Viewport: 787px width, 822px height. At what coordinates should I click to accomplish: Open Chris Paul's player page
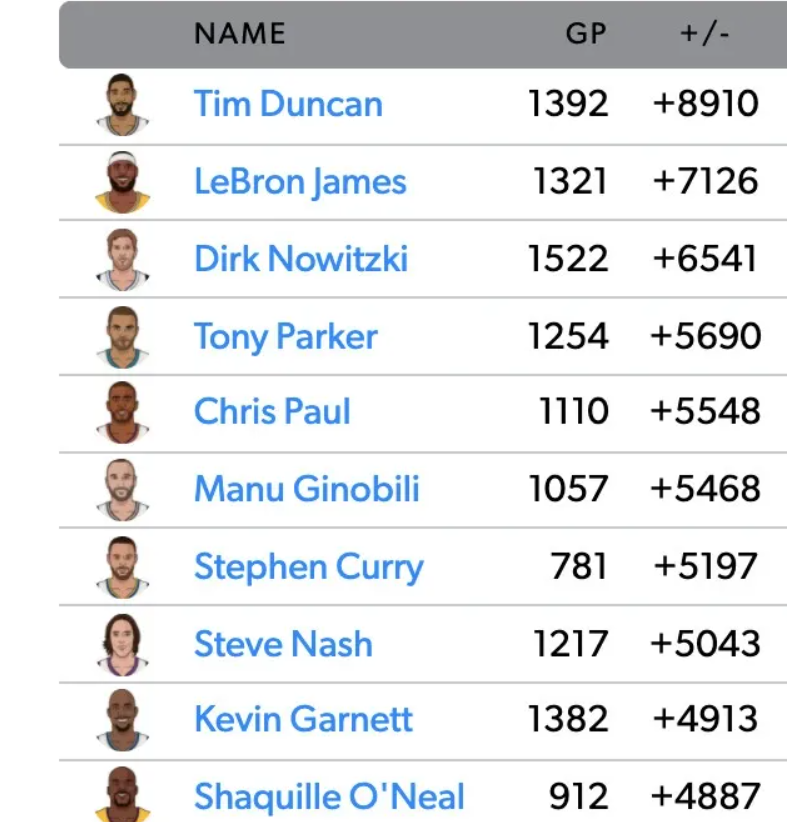272,412
